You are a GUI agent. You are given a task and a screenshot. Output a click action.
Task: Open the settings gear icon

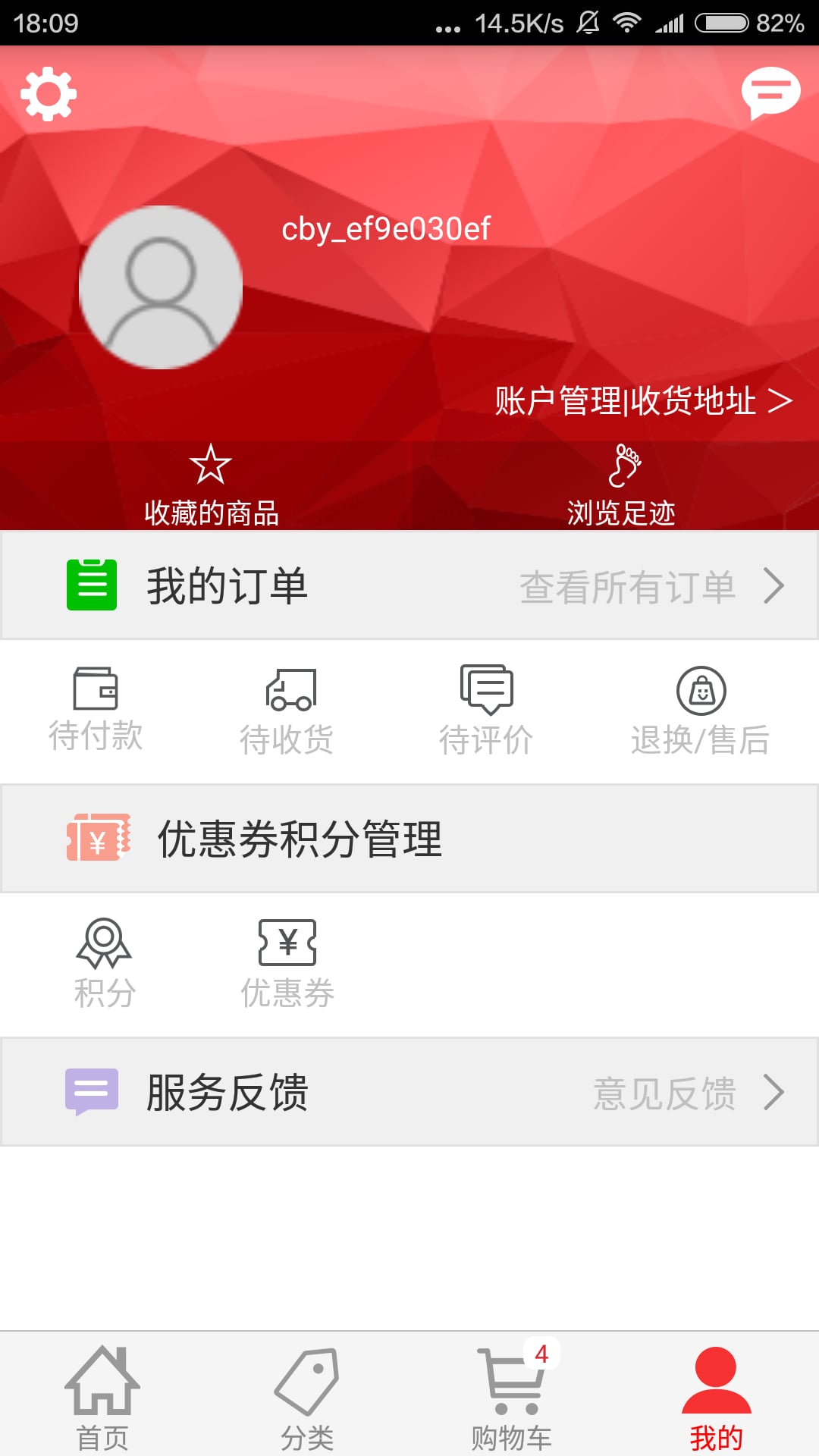(x=49, y=94)
